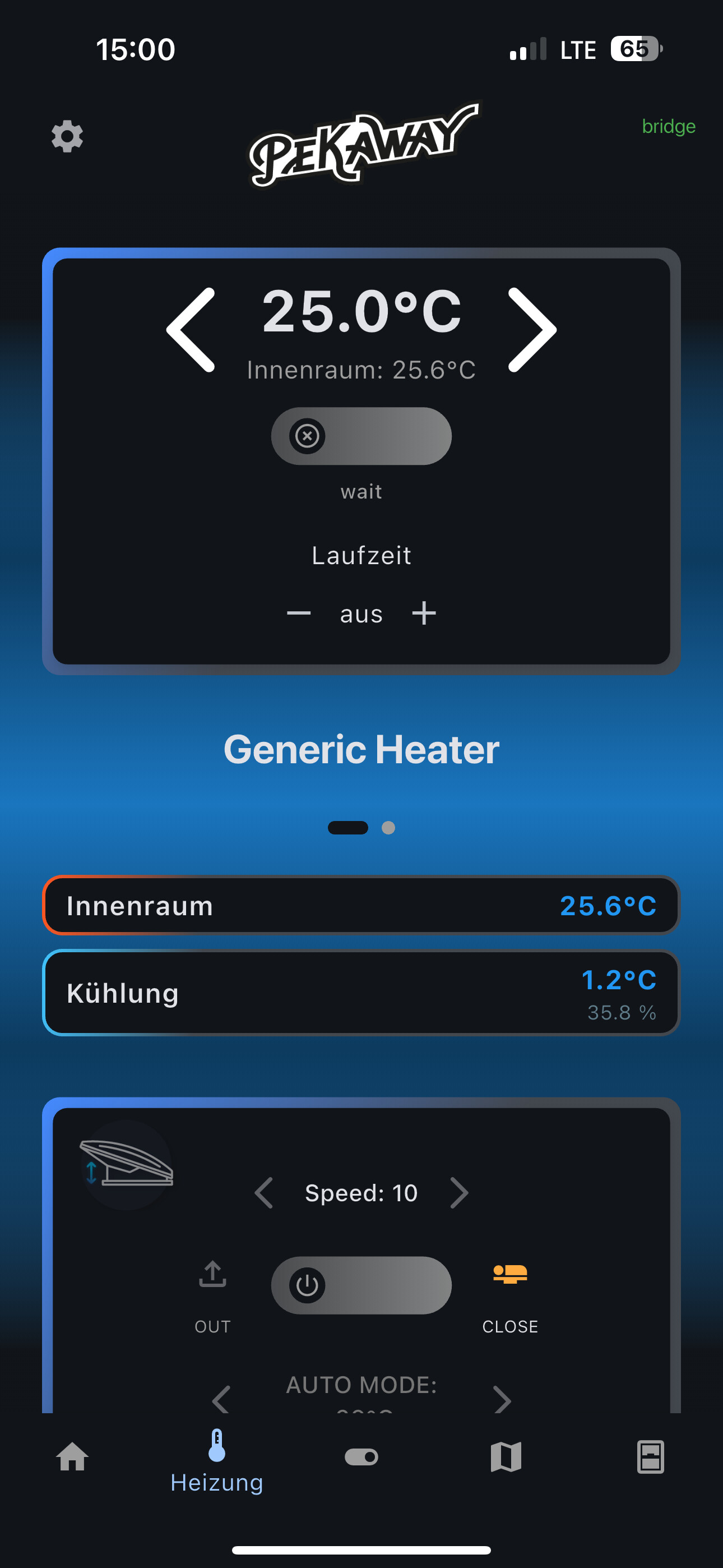Open the Kühlung sensor card
The height and width of the screenshot is (1568, 723).
pos(361,993)
